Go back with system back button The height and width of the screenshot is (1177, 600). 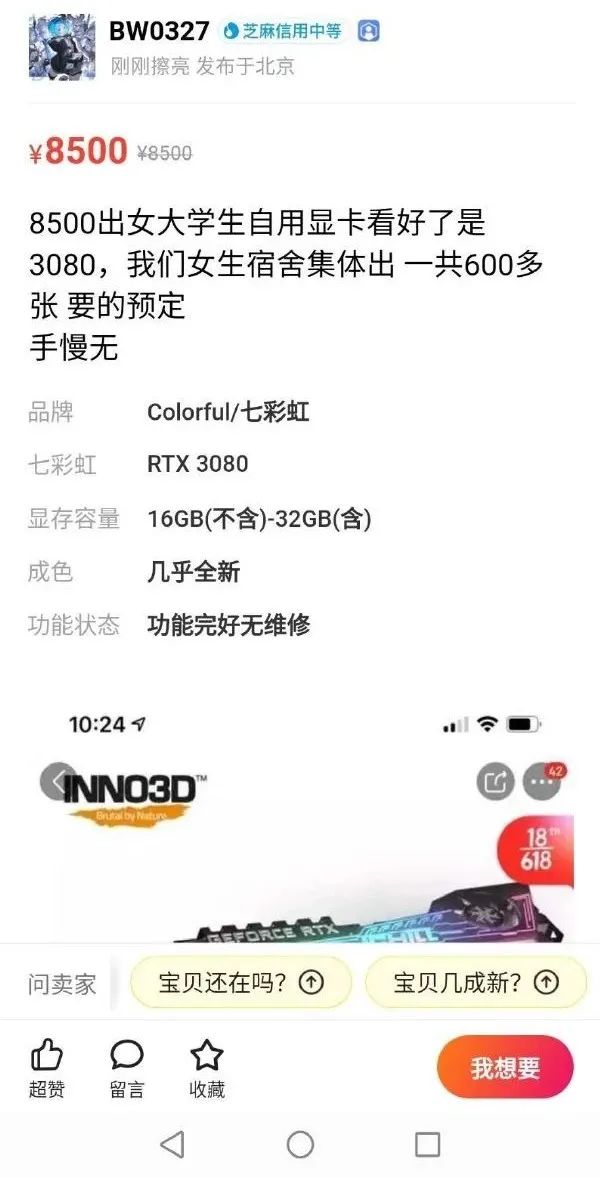[172, 1144]
